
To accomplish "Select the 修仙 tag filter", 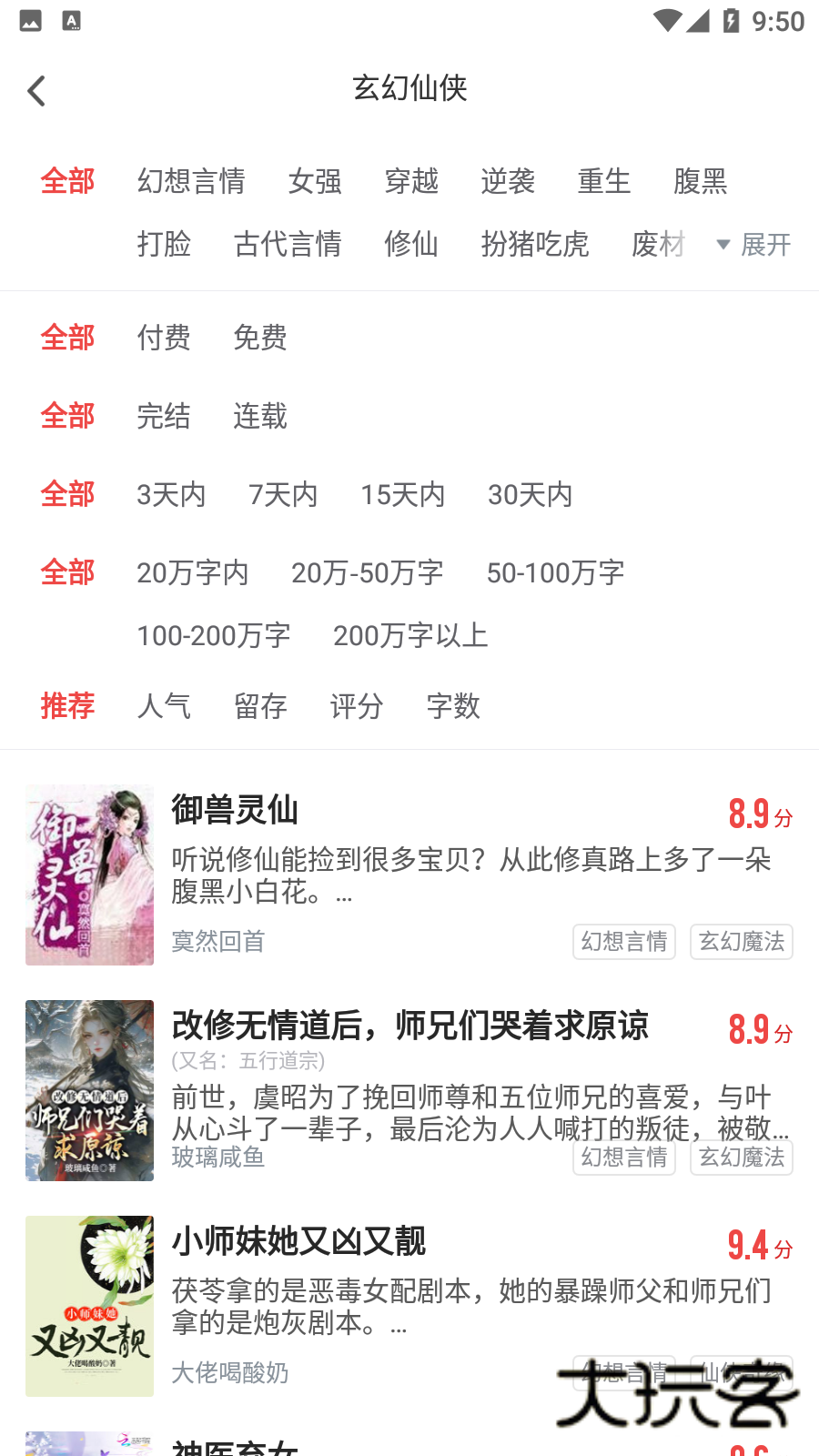I will [412, 245].
